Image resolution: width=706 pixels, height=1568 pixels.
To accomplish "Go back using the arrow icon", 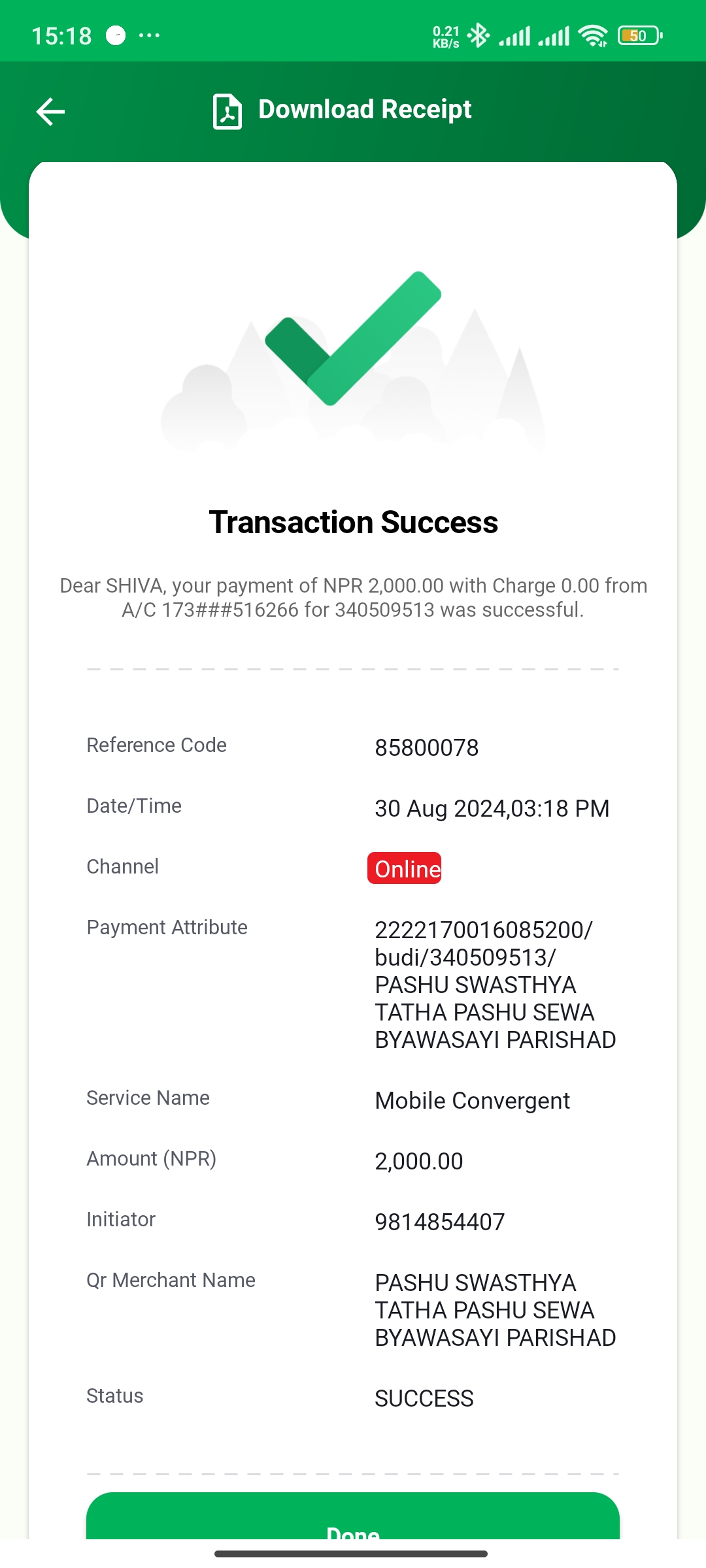I will tap(50, 111).
